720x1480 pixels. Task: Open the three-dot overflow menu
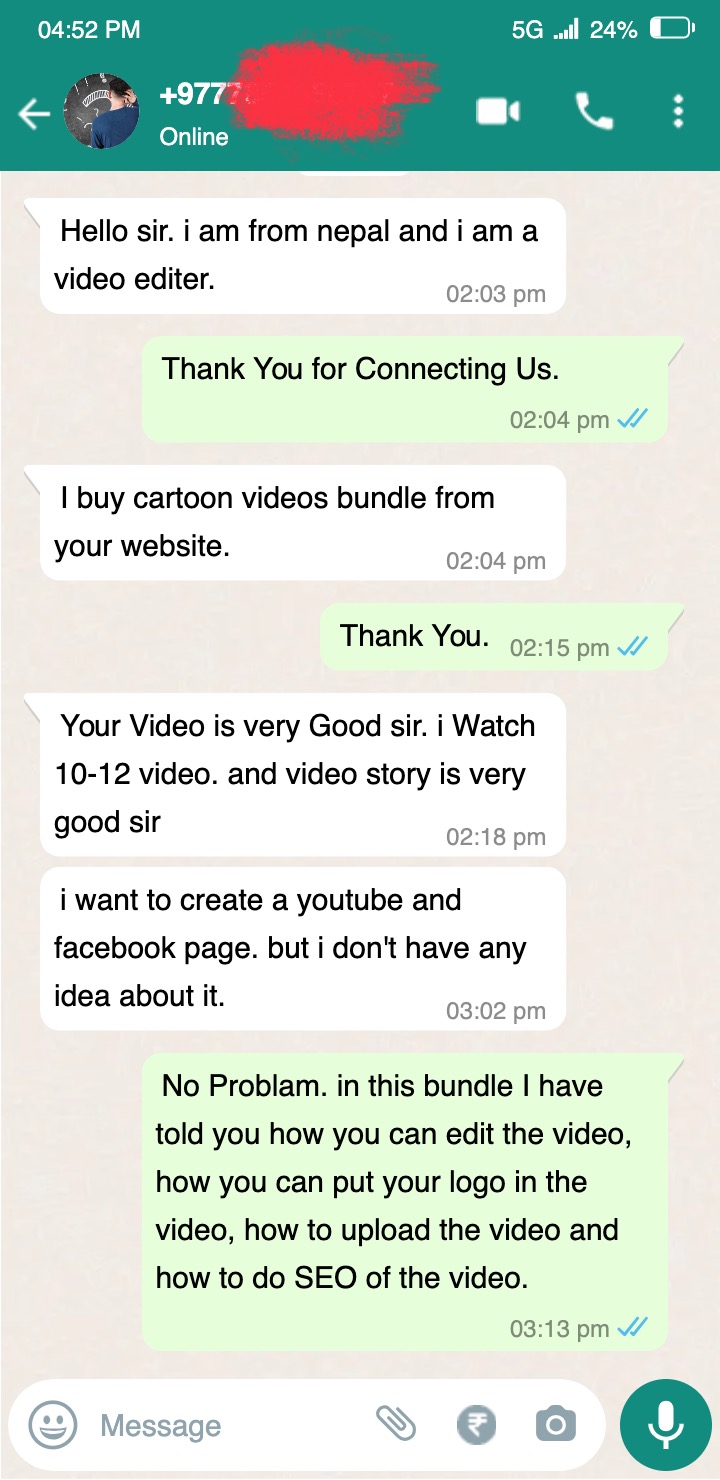tap(679, 111)
